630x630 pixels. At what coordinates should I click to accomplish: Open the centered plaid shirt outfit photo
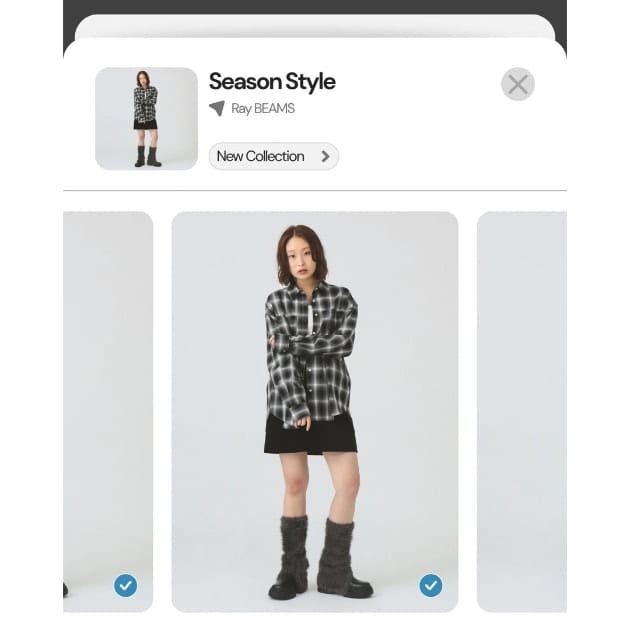point(314,400)
